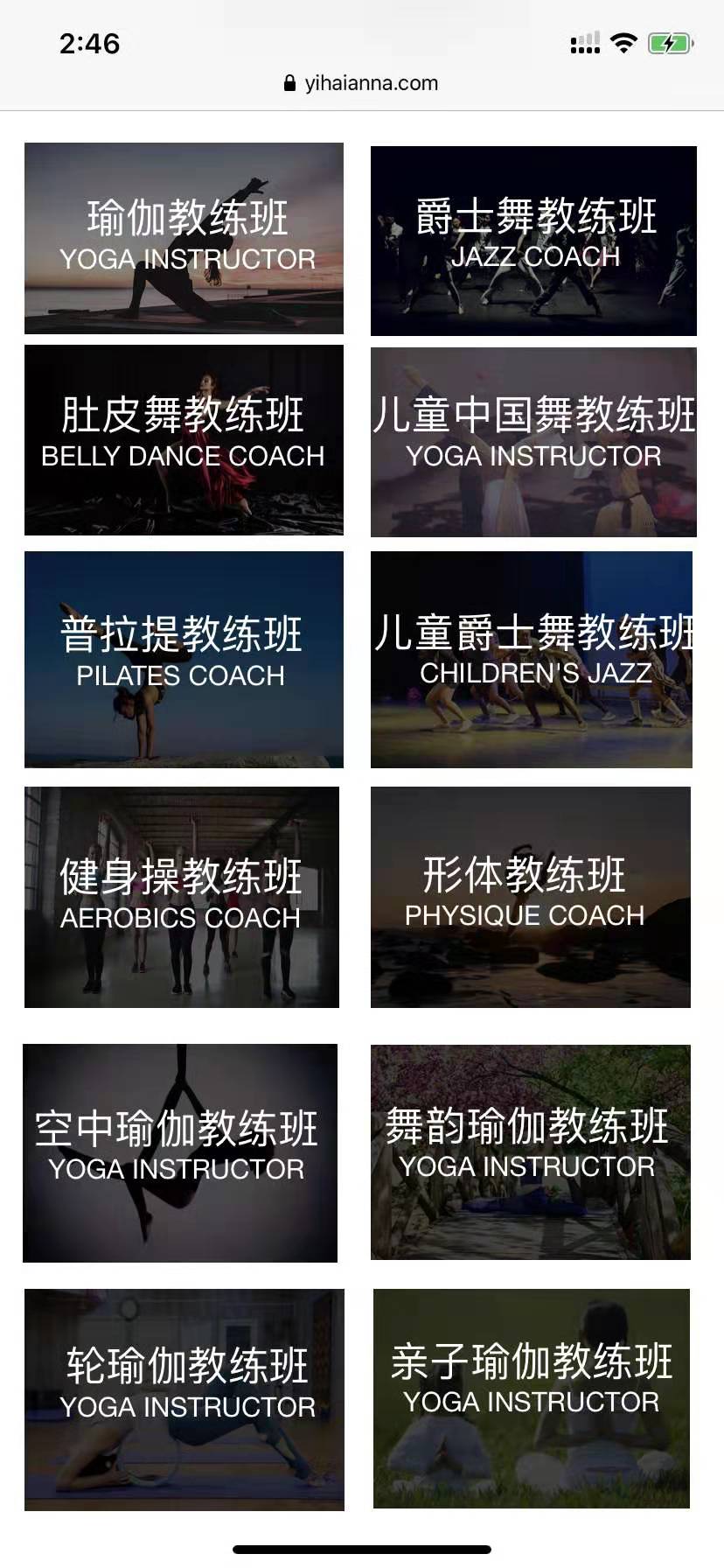Open the 儿童爵士舞教练班 Children's Jazz tile
724x1568 pixels.
[532, 660]
